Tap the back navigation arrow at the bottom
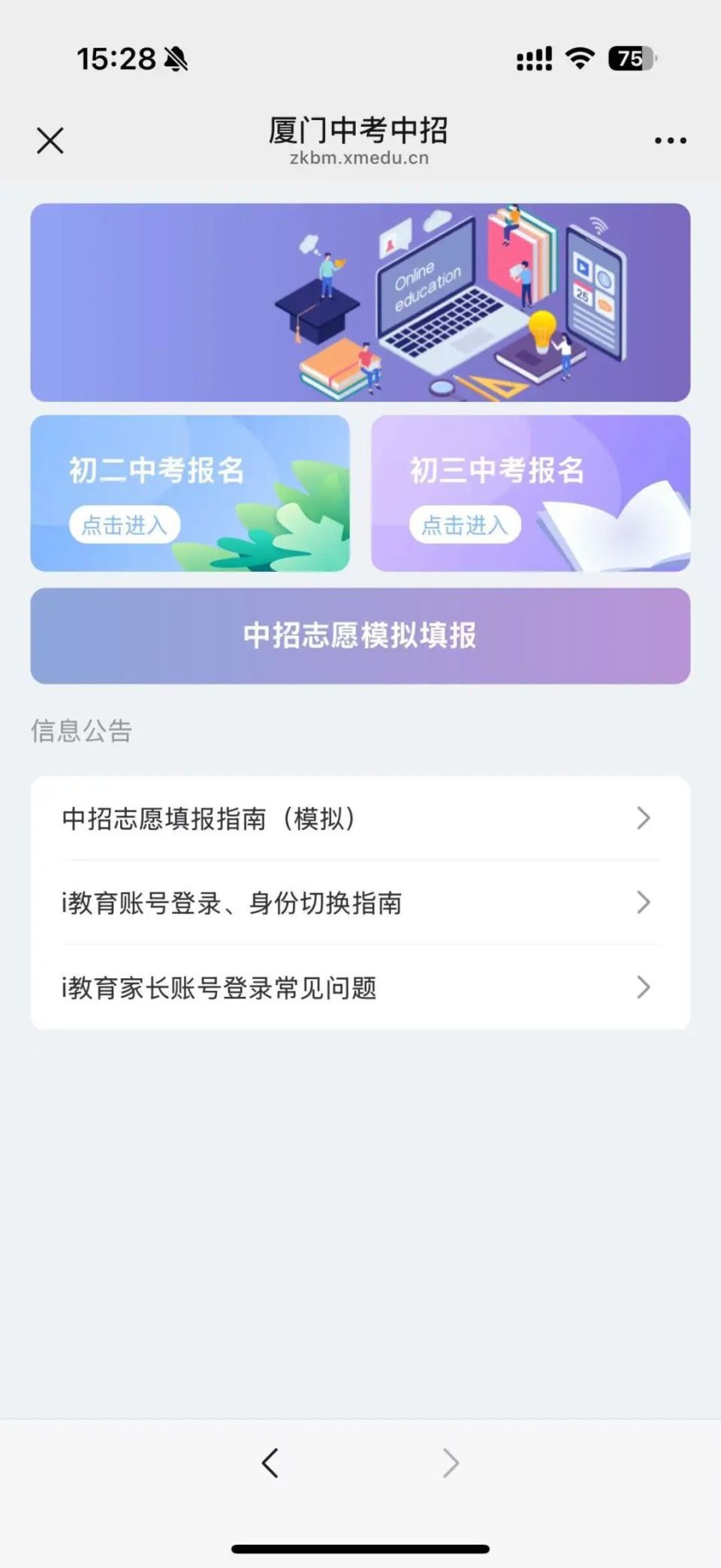The width and height of the screenshot is (721, 1568). click(x=270, y=1462)
